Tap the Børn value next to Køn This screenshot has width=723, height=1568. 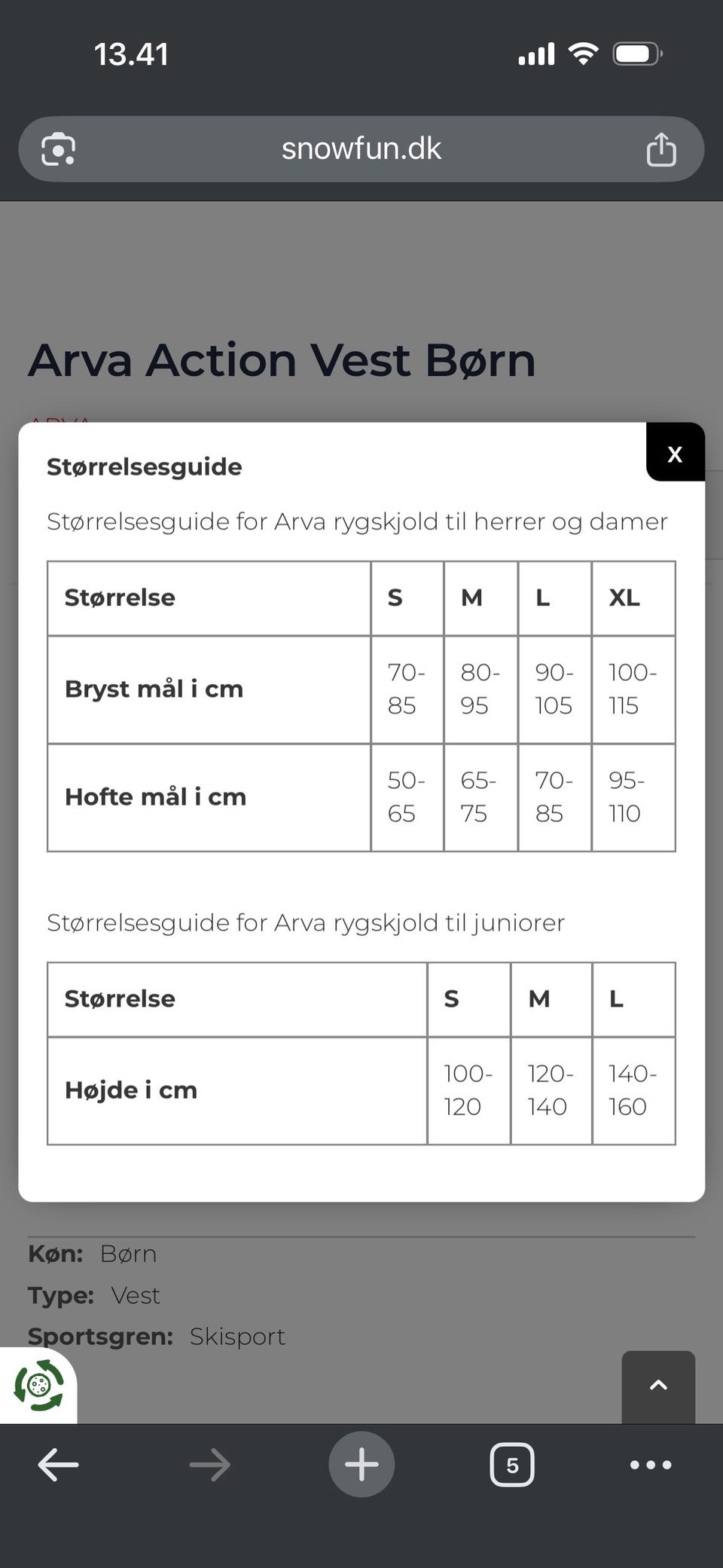coord(127,1253)
